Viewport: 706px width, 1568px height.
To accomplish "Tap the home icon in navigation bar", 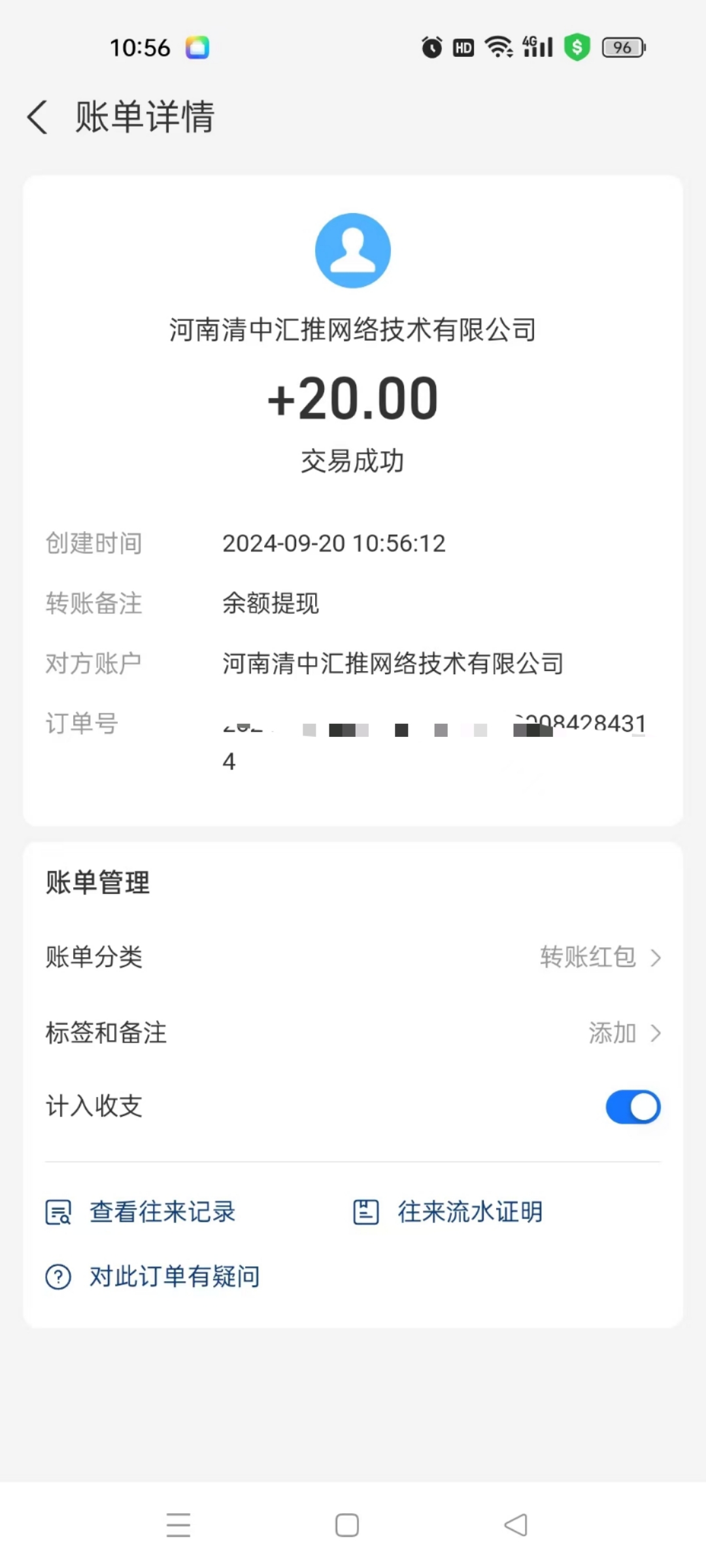I will (x=346, y=1524).
